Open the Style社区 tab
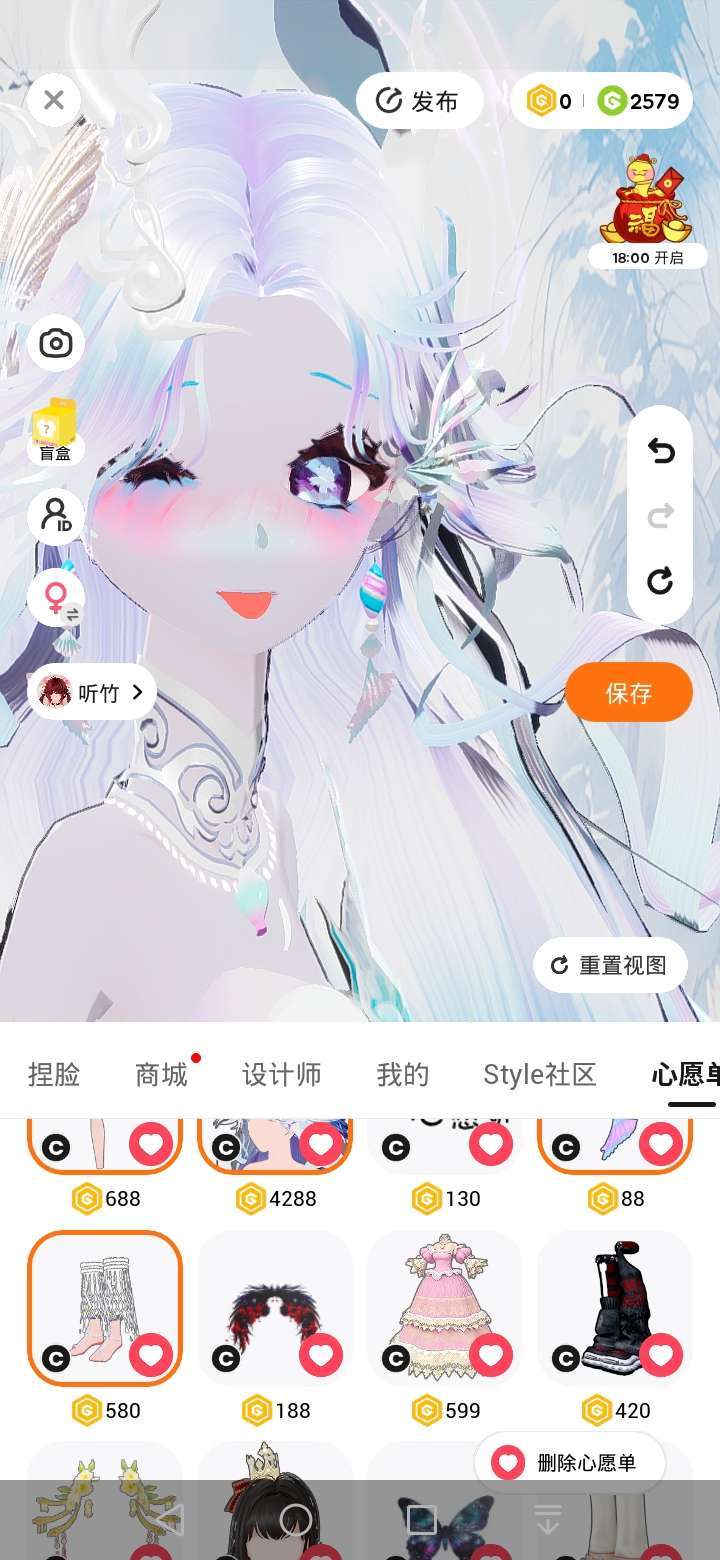 [x=540, y=1075]
